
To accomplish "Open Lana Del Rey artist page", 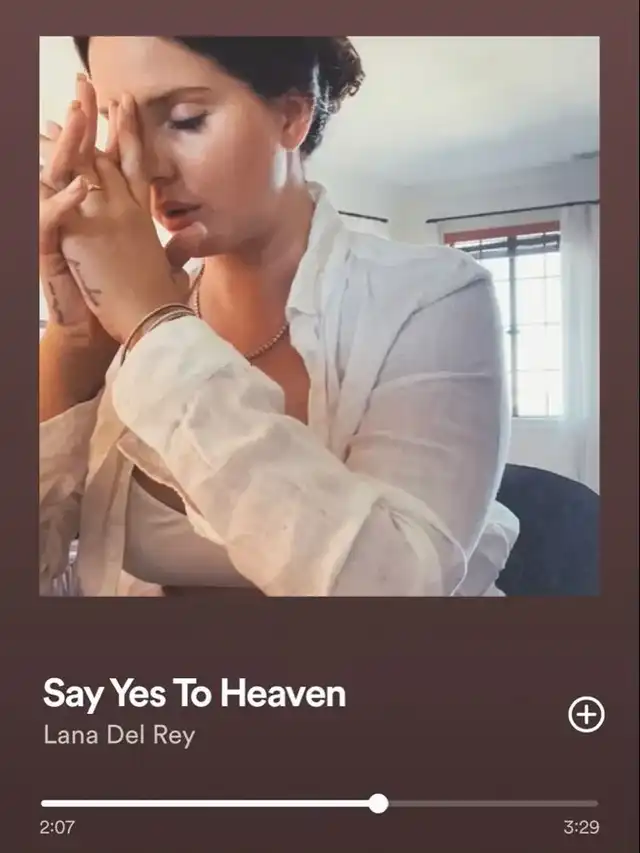I will point(119,735).
